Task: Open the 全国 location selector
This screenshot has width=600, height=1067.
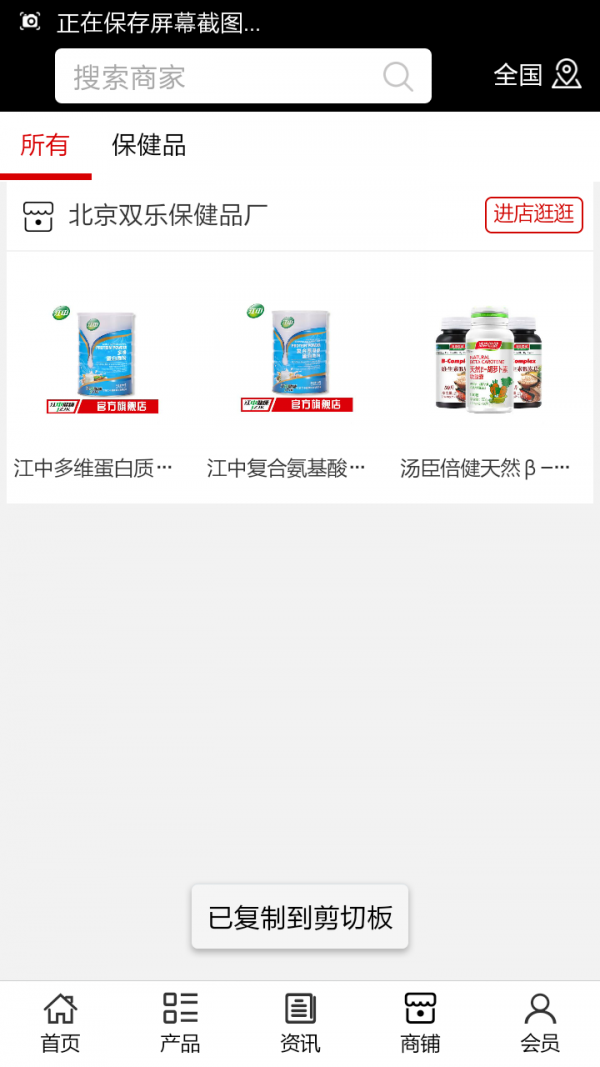Action: (537, 75)
